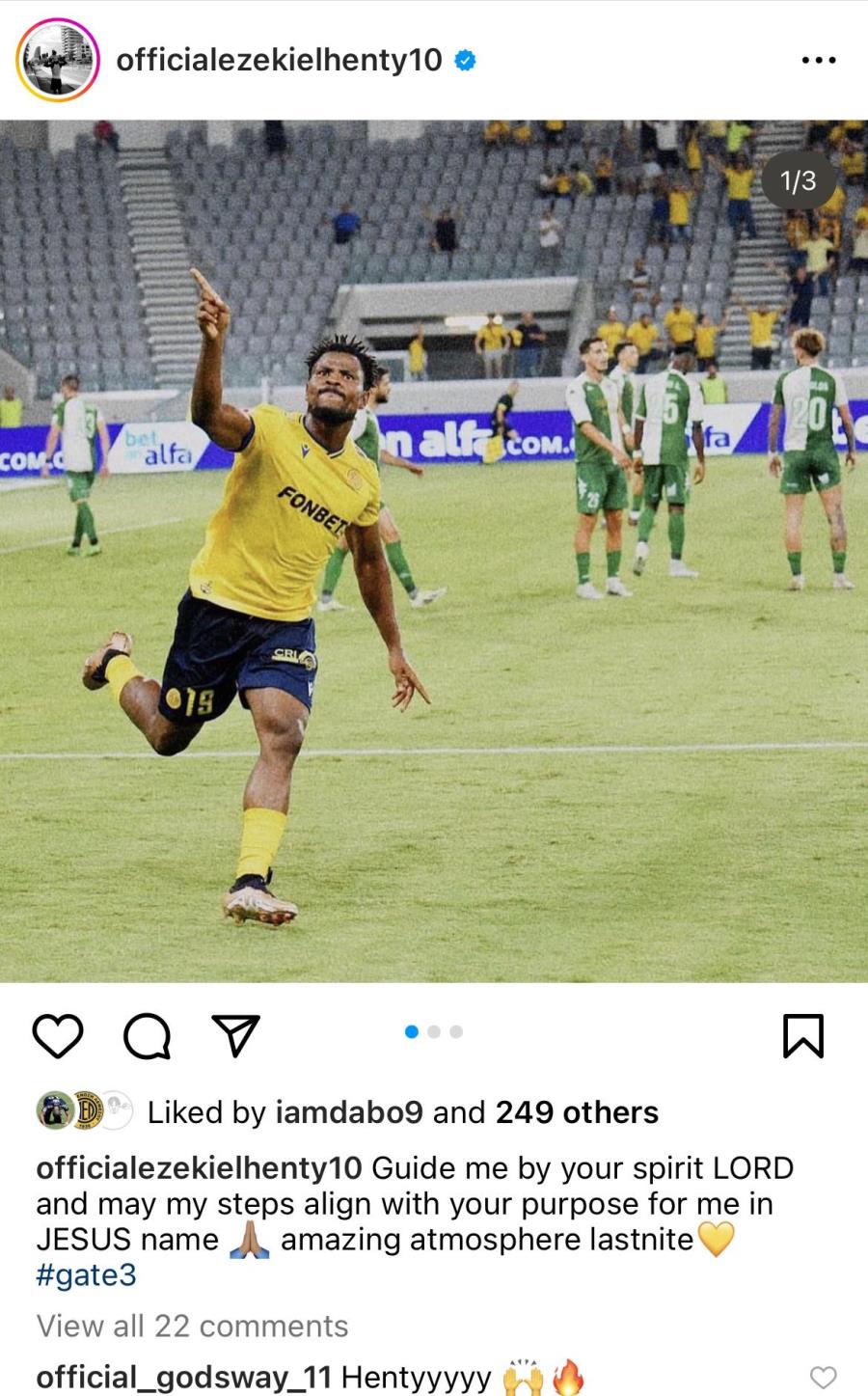Open iamdabo9's profile from the likes line
The height and width of the screenshot is (1396, 868).
[349, 1112]
